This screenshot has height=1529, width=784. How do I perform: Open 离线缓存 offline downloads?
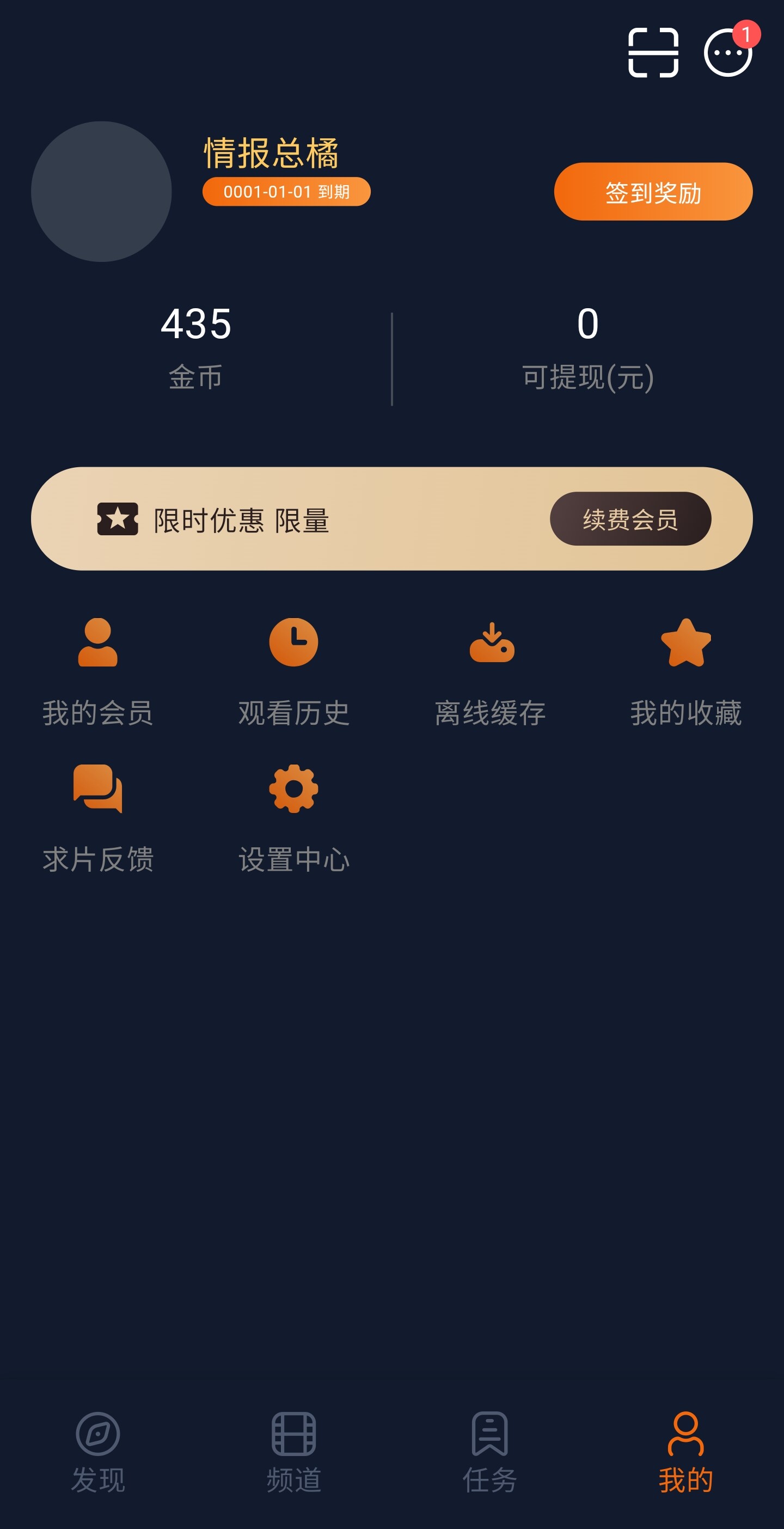coord(490,672)
